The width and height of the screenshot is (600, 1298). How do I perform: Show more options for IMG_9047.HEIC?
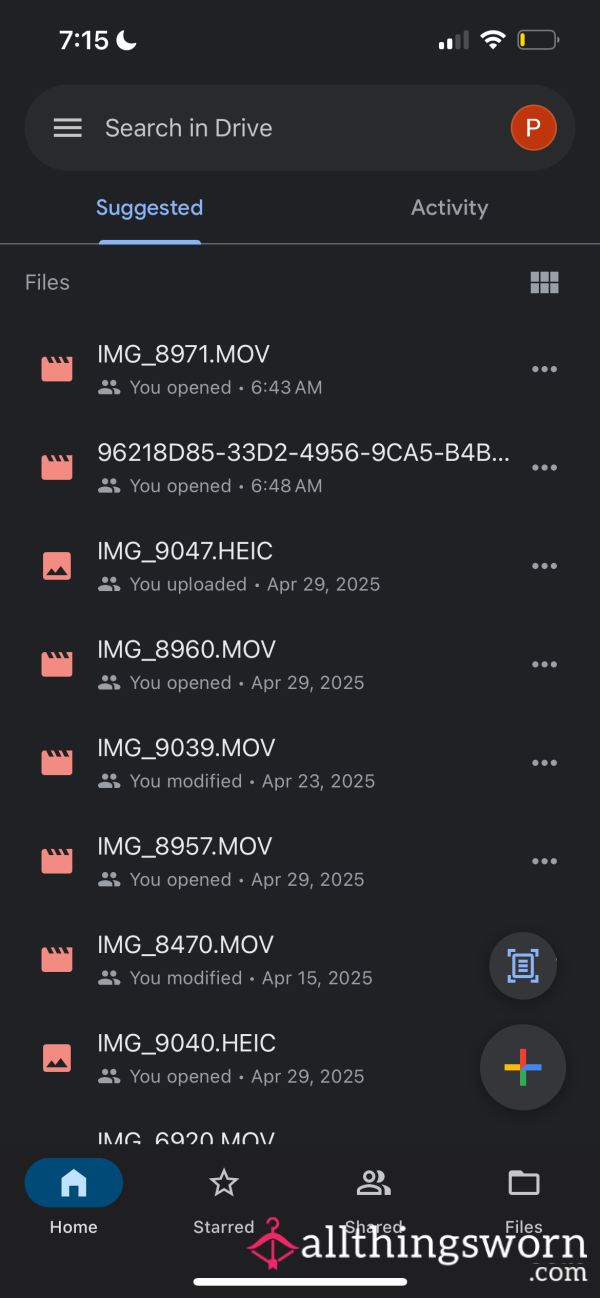coord(544,566)
